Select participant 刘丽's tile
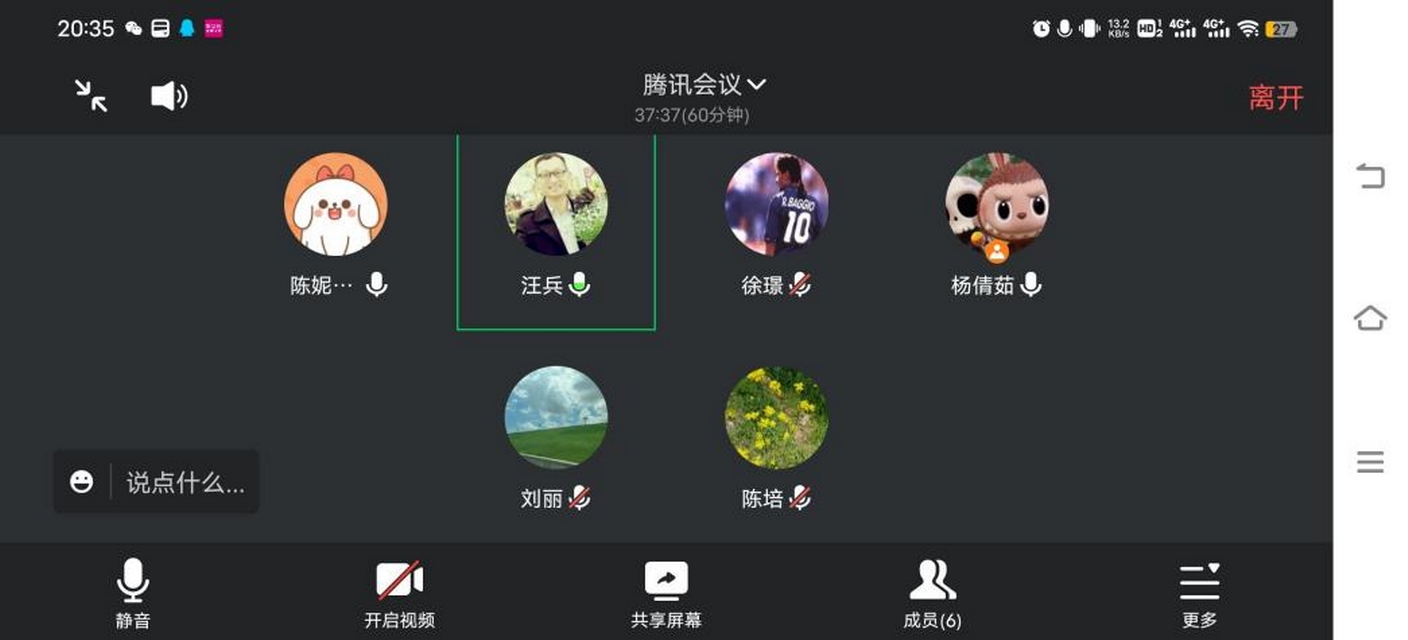 [x=556, y=418]
